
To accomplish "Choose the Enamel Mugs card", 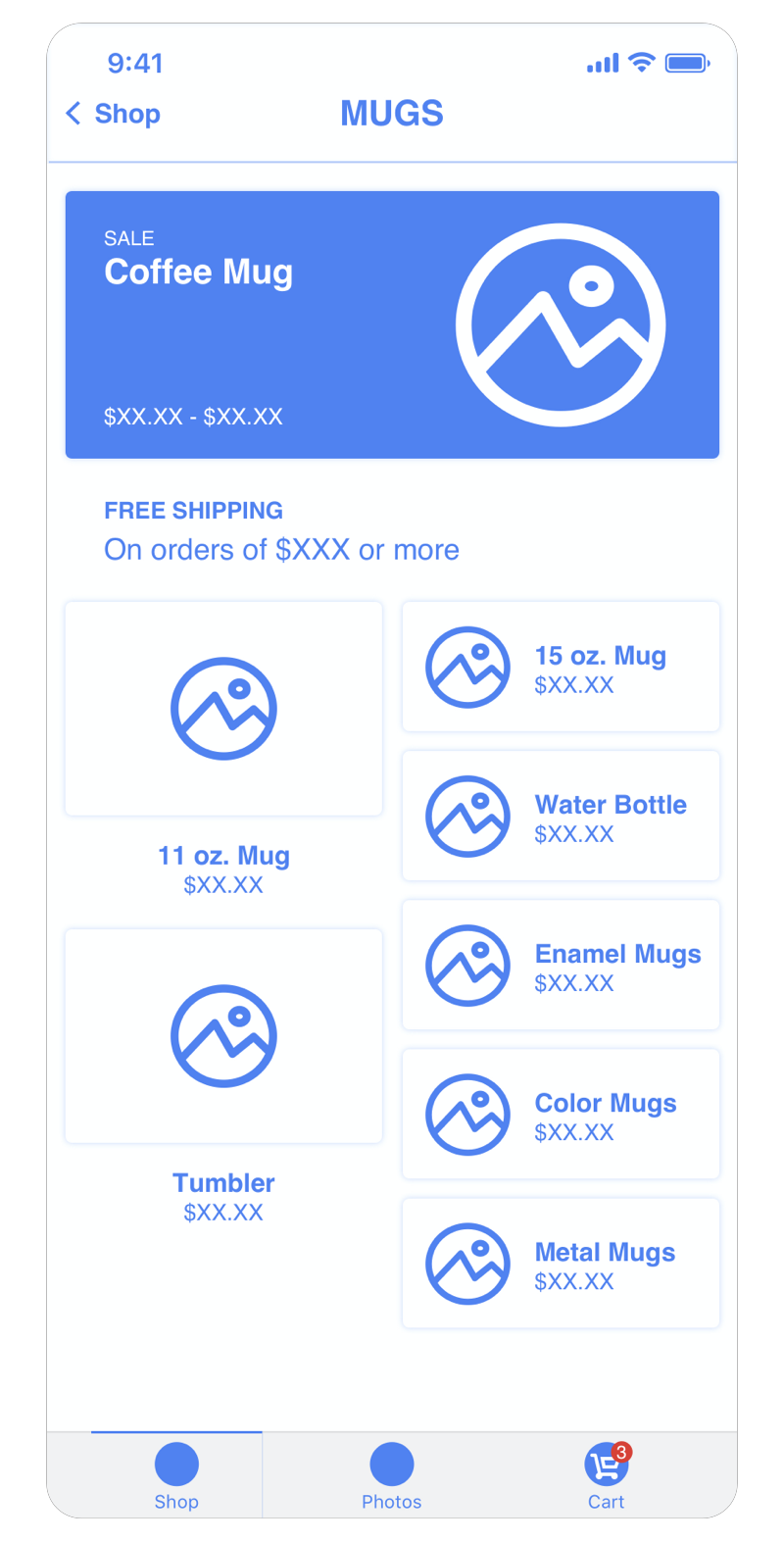I will click(x=561, y=965).
